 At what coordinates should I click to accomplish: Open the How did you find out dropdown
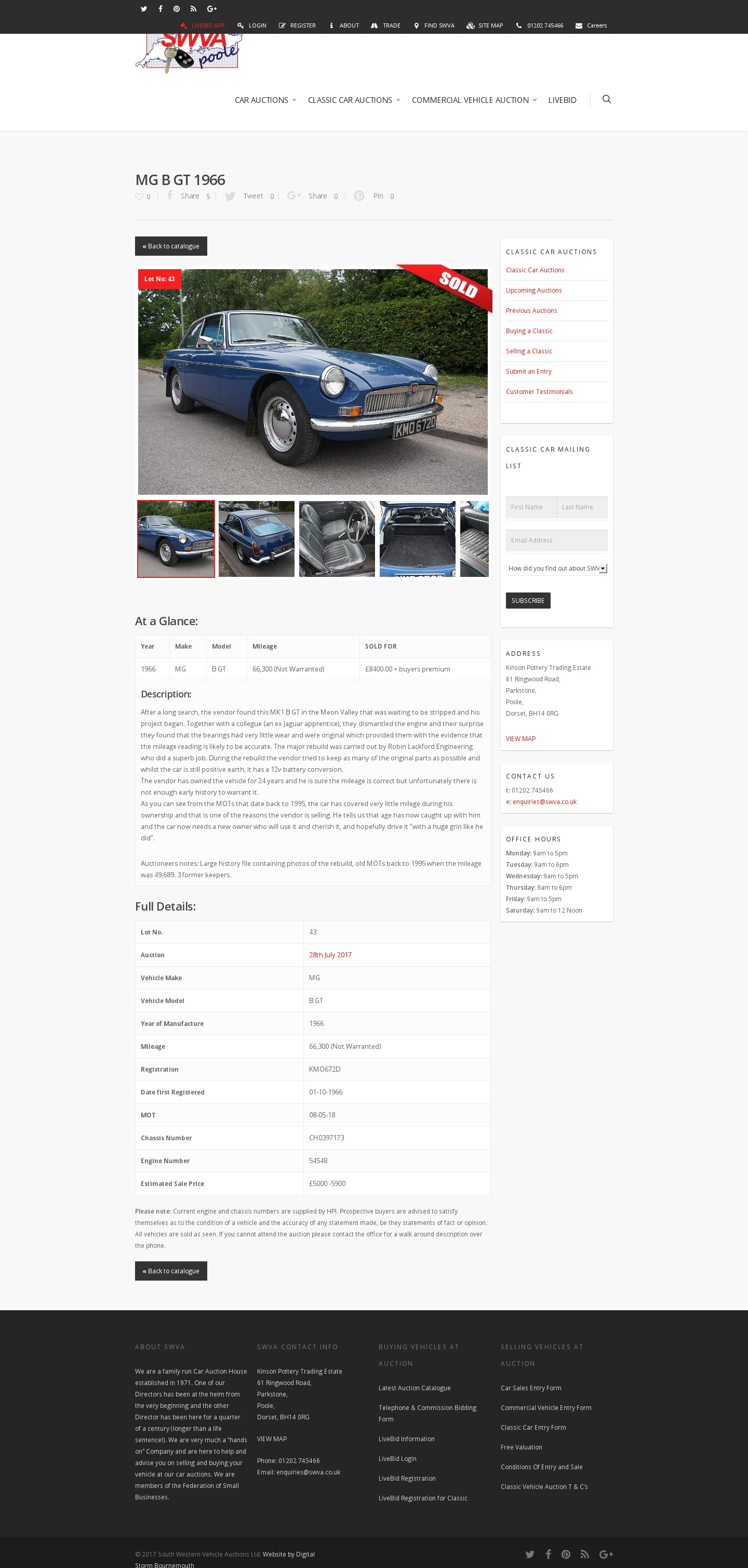[x=556, y=569]
